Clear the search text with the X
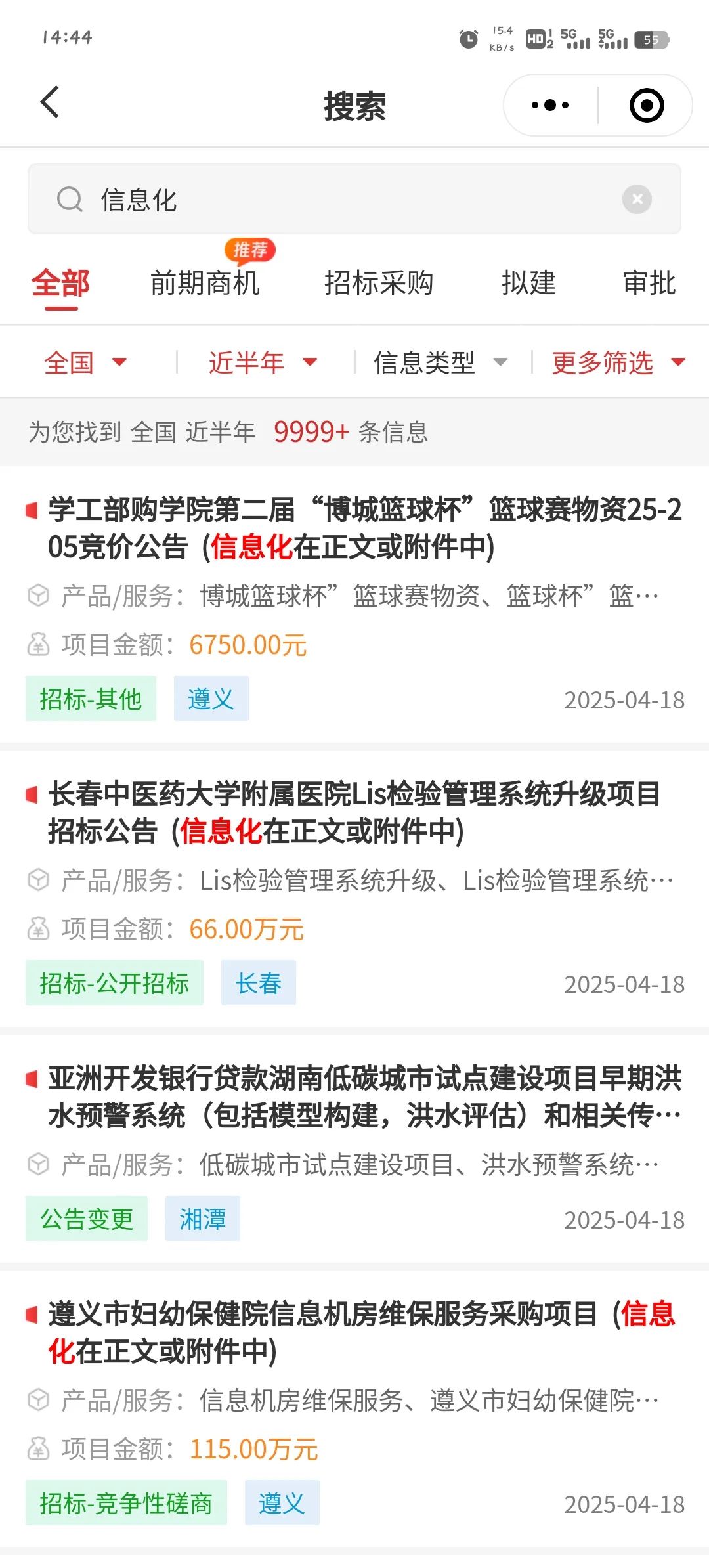Viewport: 709px width, 1568px height. (637, 200)
